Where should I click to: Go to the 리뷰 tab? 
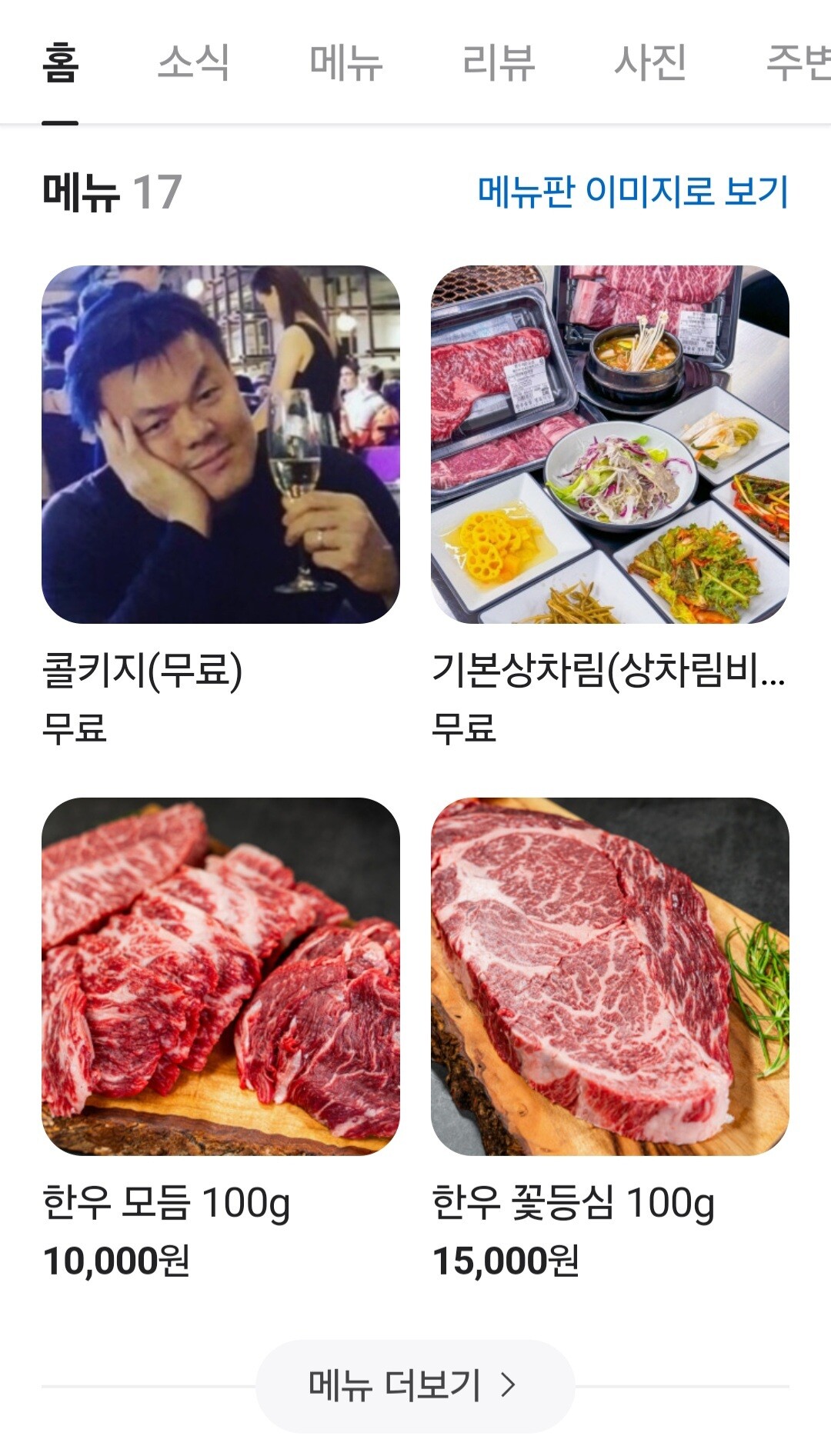click(x=498, y=63)
